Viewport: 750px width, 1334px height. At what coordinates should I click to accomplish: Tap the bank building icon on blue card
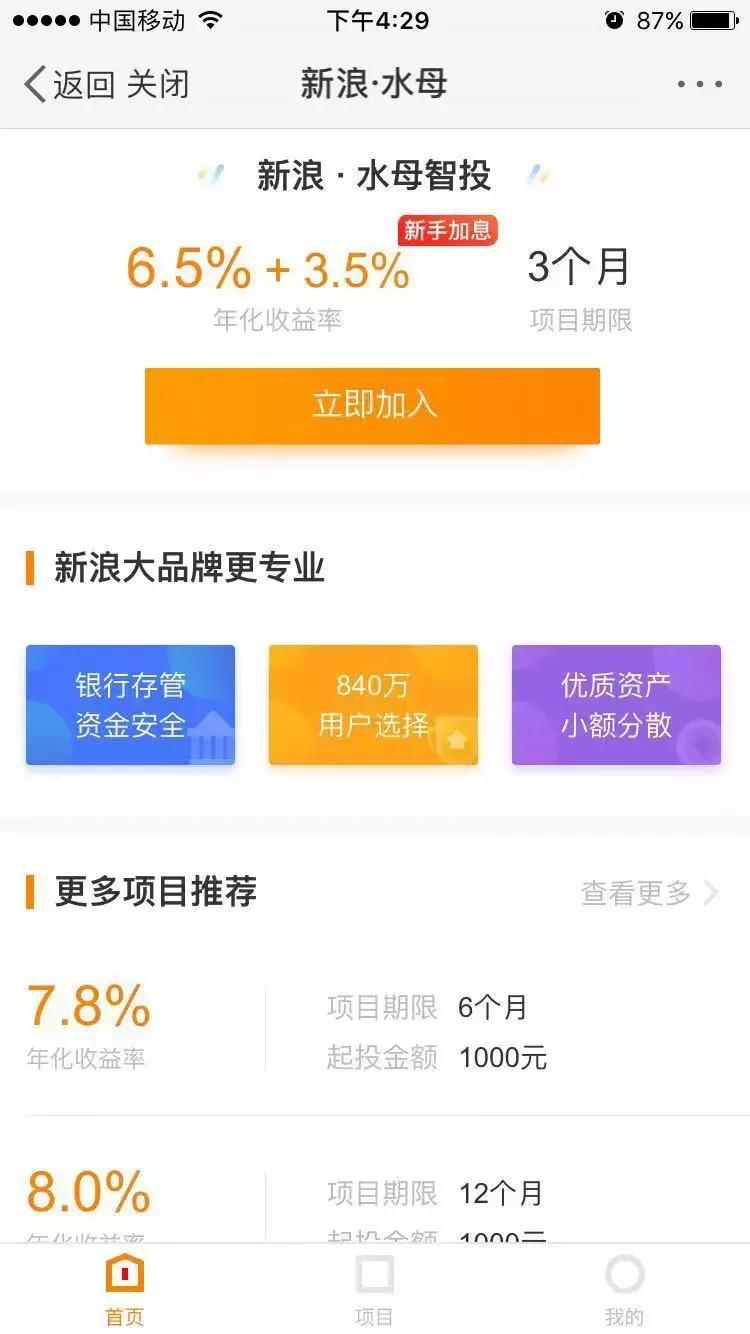point(210,738)
